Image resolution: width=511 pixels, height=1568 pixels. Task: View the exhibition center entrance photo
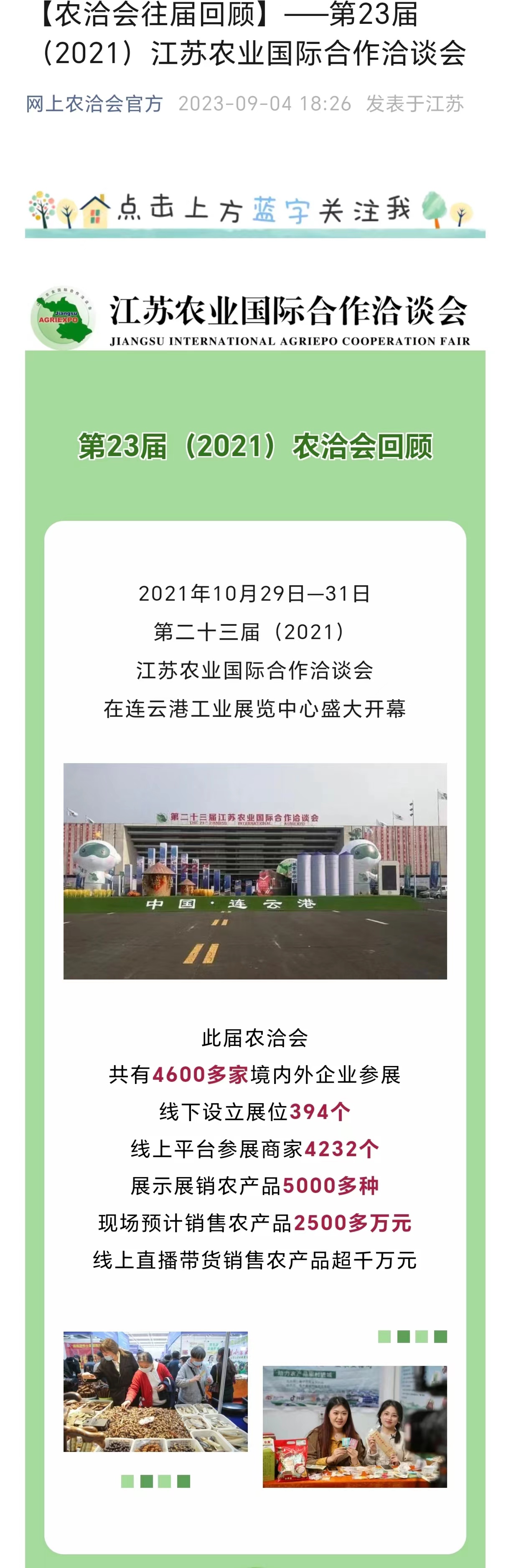point(254,871)
